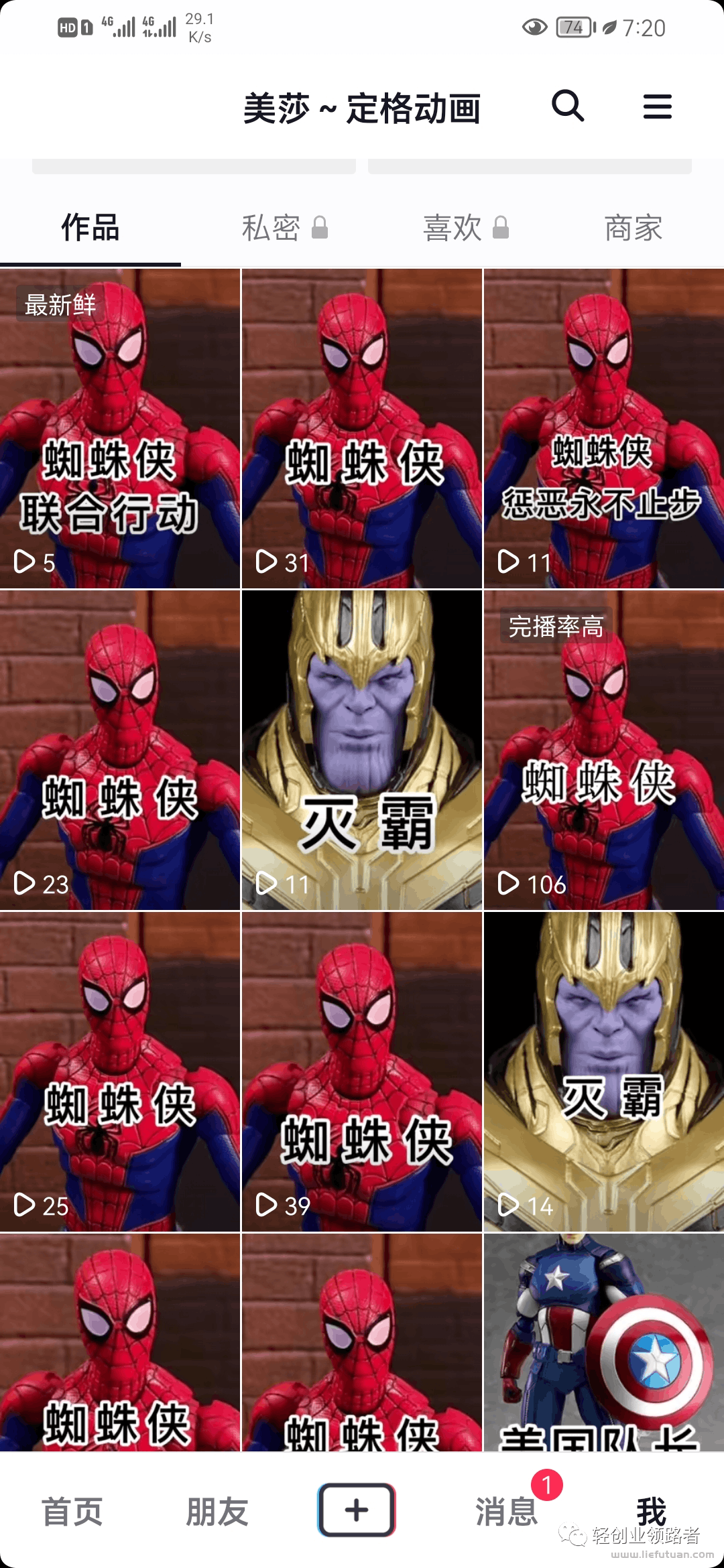Open 消息 with one new notification
This screenshot has width=724, height=1568.
pos(507,1512)
